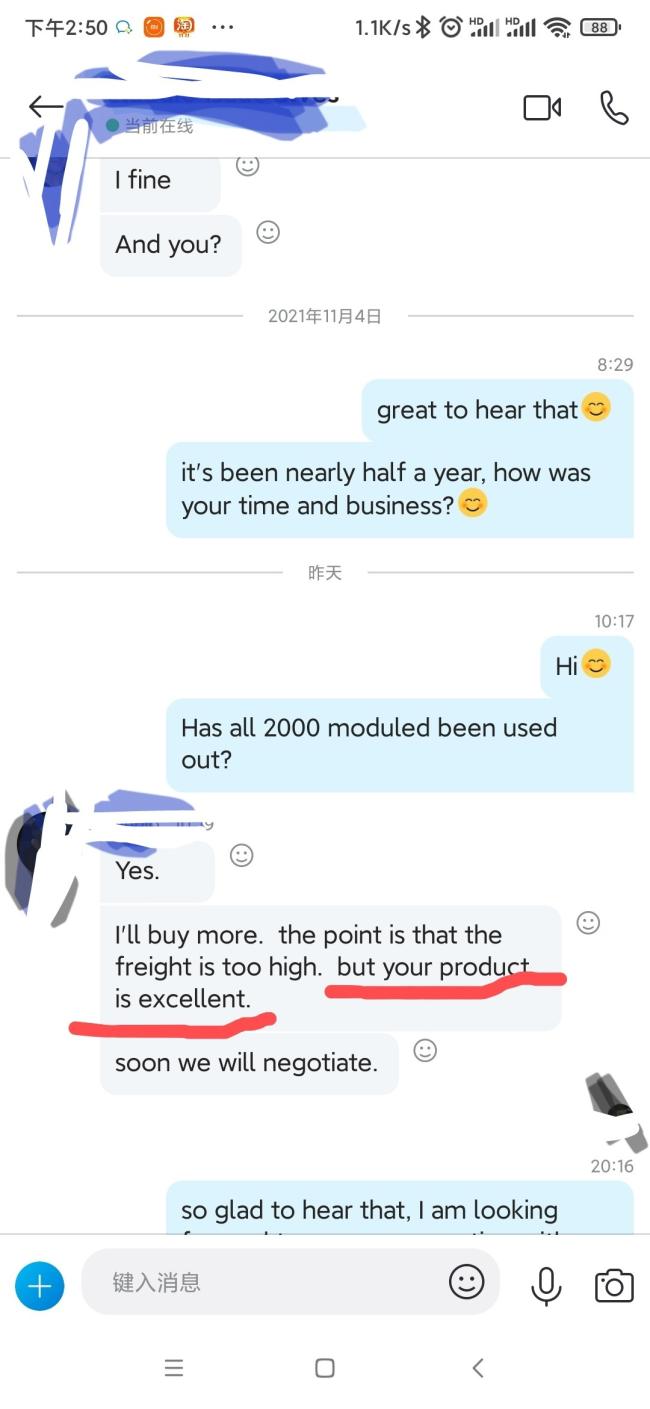The width and height of the screenshot is (650, 1409).
Task: Open the emoji picker in message box
Action: (466, 1282)
